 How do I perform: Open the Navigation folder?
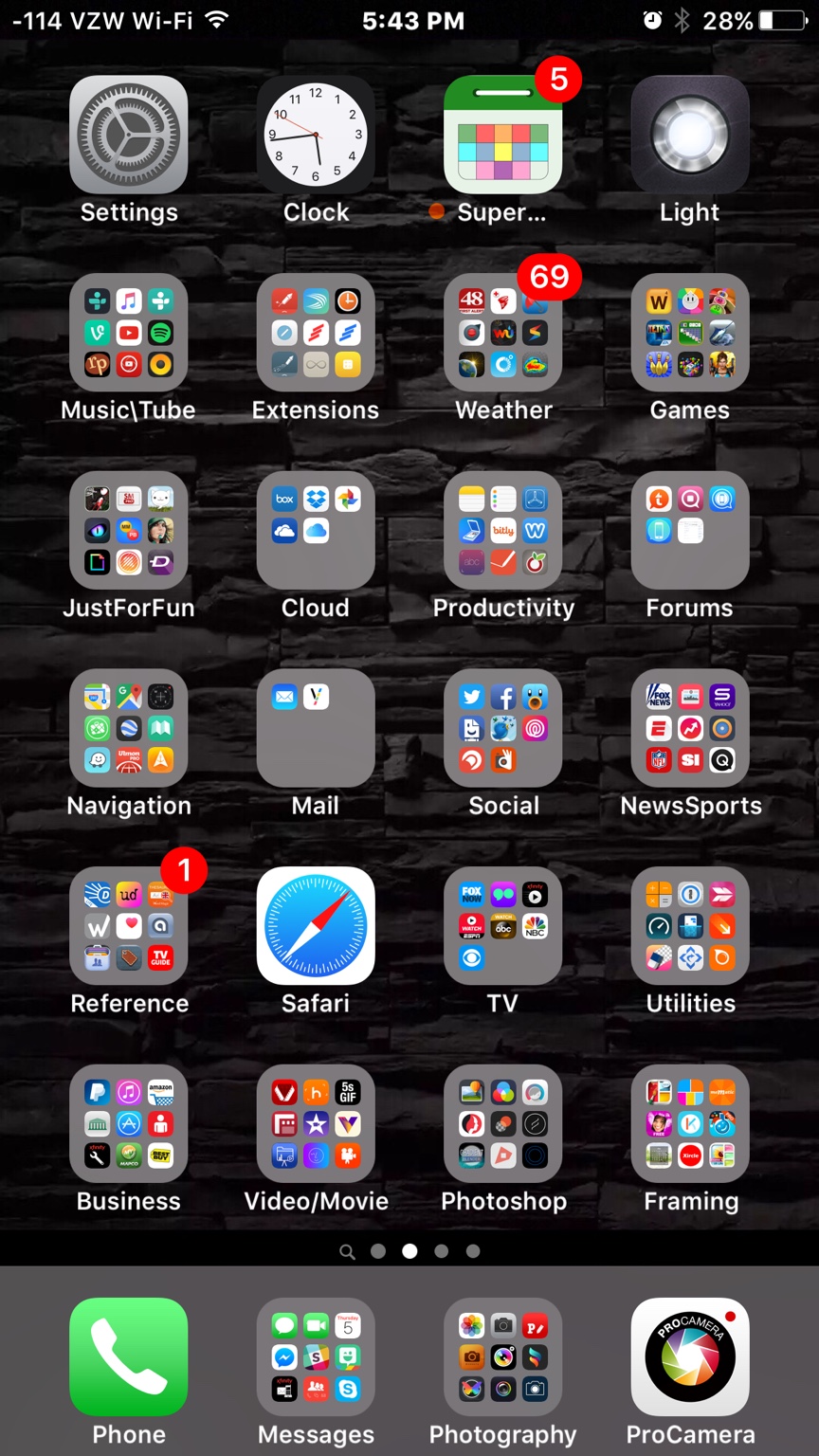click(x=128, y=728)
